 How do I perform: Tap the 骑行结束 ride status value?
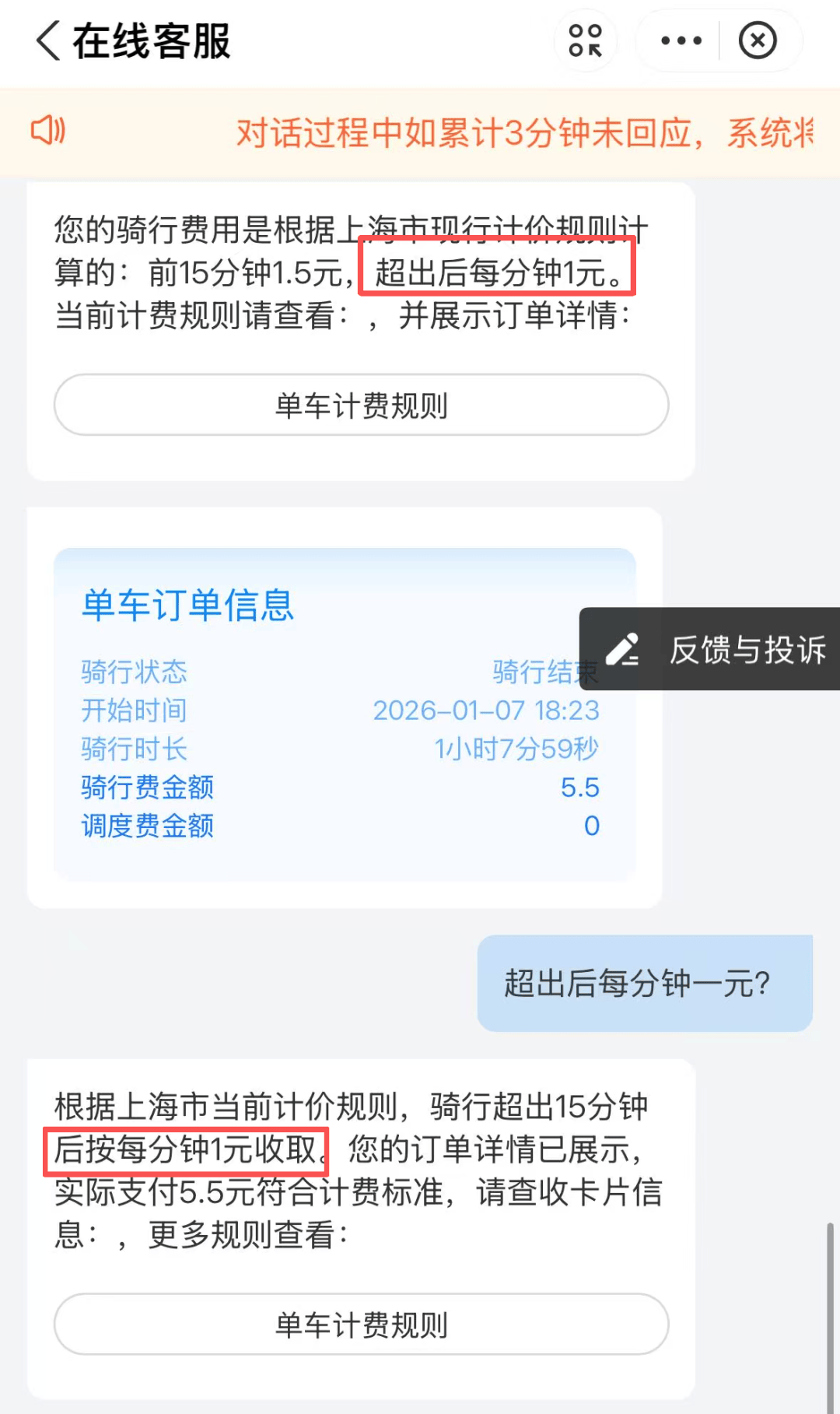tap(544, 672)
